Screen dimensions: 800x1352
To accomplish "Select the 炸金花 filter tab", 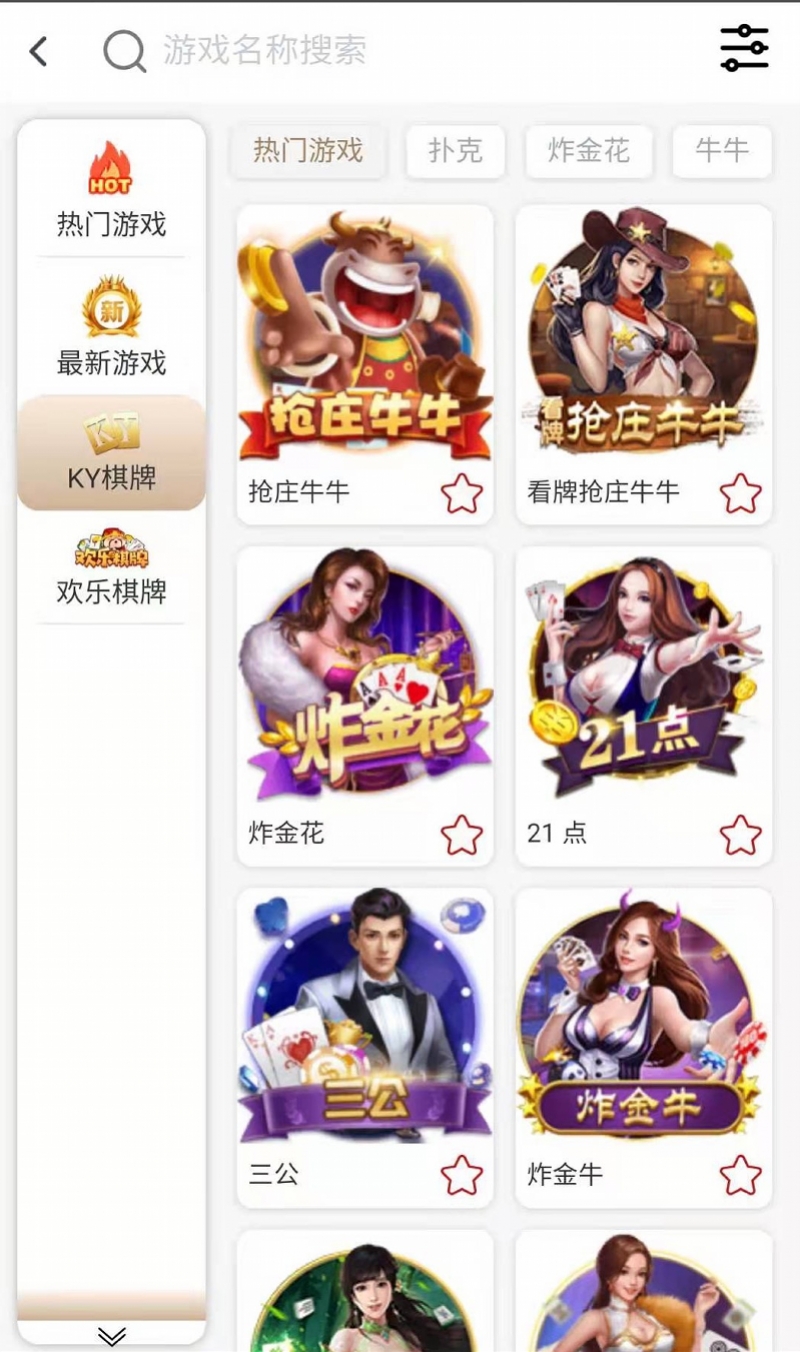I will [x=589, y=152].
